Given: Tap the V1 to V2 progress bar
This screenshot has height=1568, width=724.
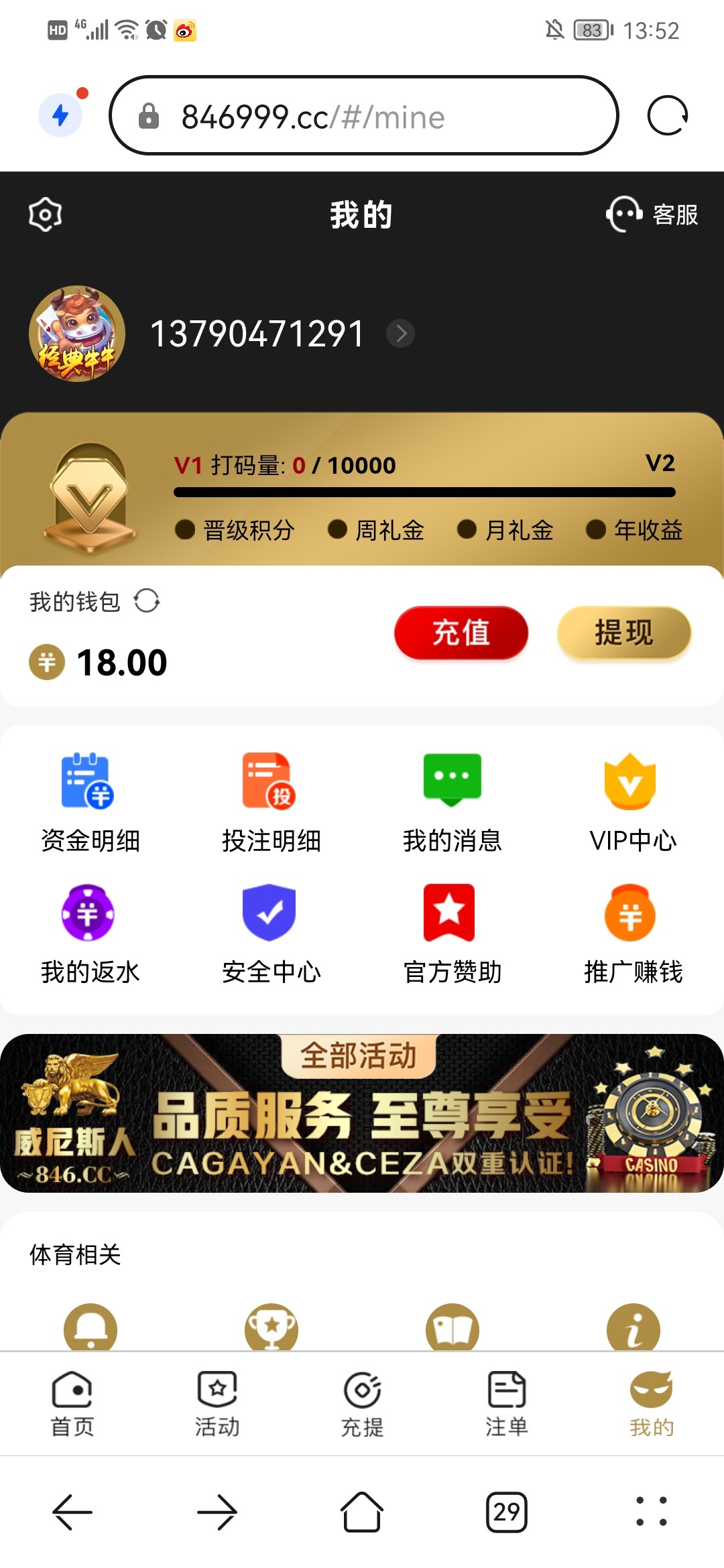Looking at the screenshot, I should click(424, 493).
